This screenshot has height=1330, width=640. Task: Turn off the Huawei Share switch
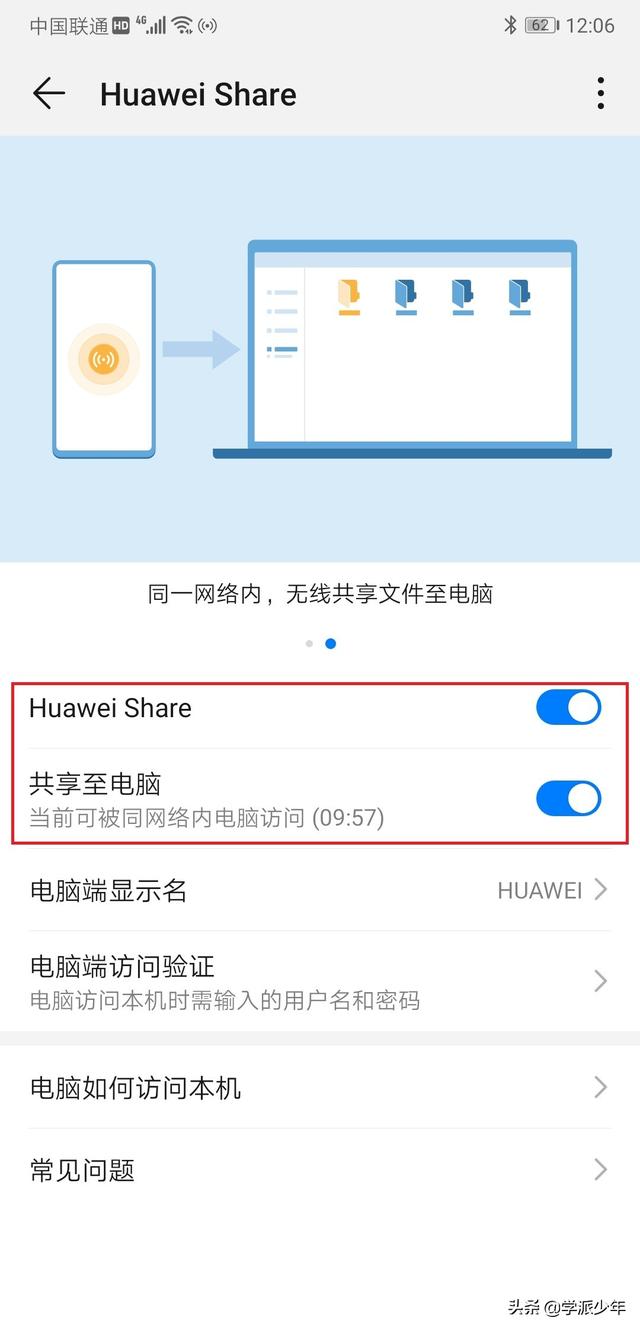tap(568, 707)
